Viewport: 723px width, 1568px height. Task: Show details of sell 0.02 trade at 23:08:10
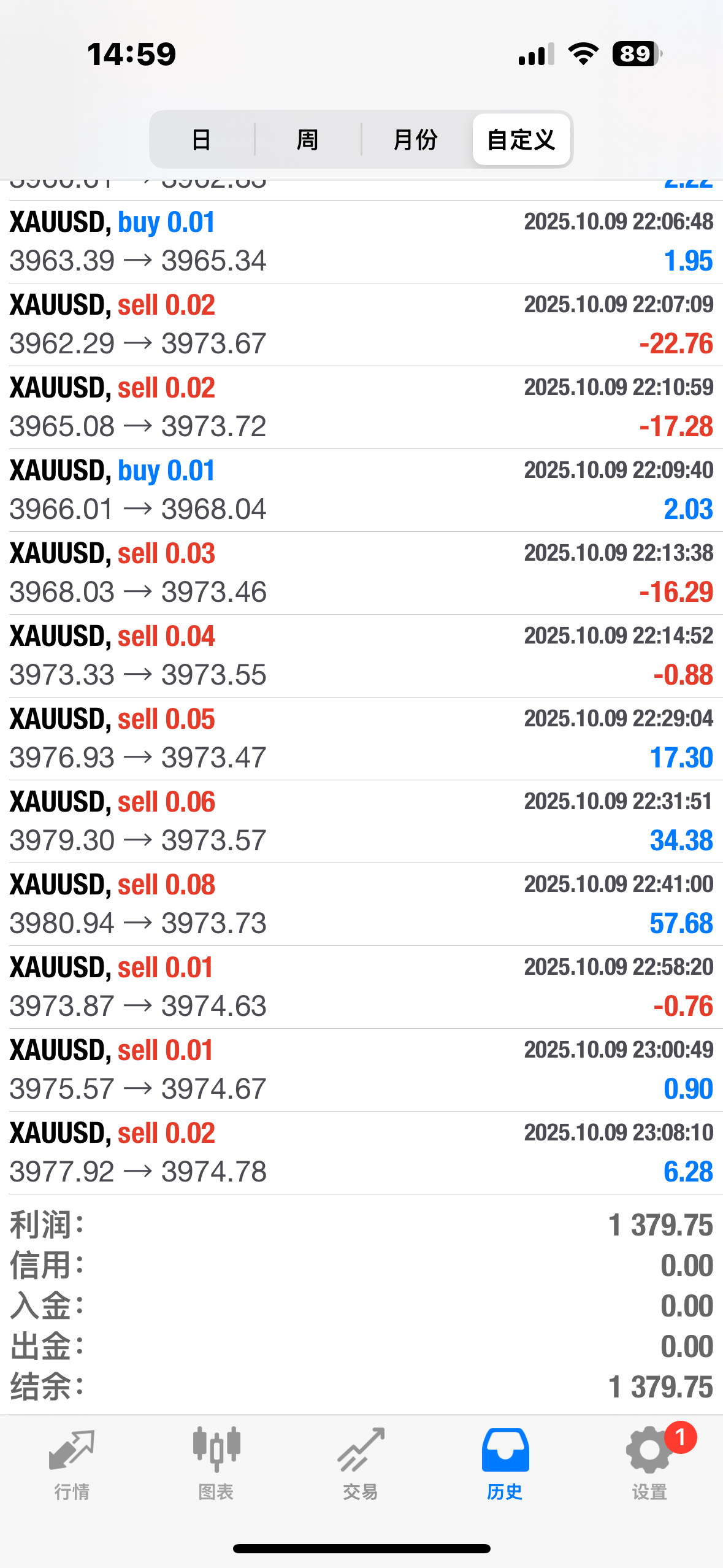point(361,1153)
